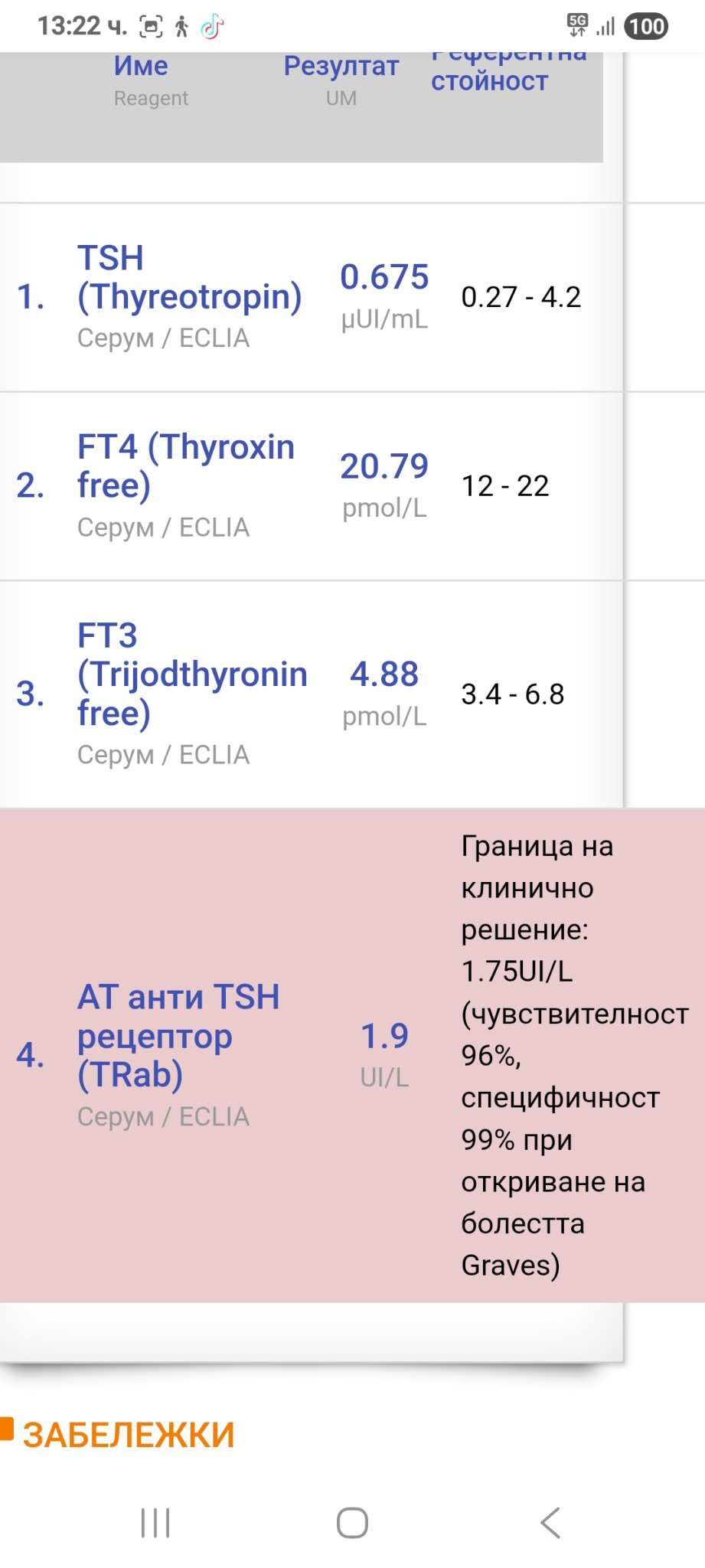The height and width of the screenshot is (1568, 705).
Task: Return to the phone's home screen
Action: 352,1523
